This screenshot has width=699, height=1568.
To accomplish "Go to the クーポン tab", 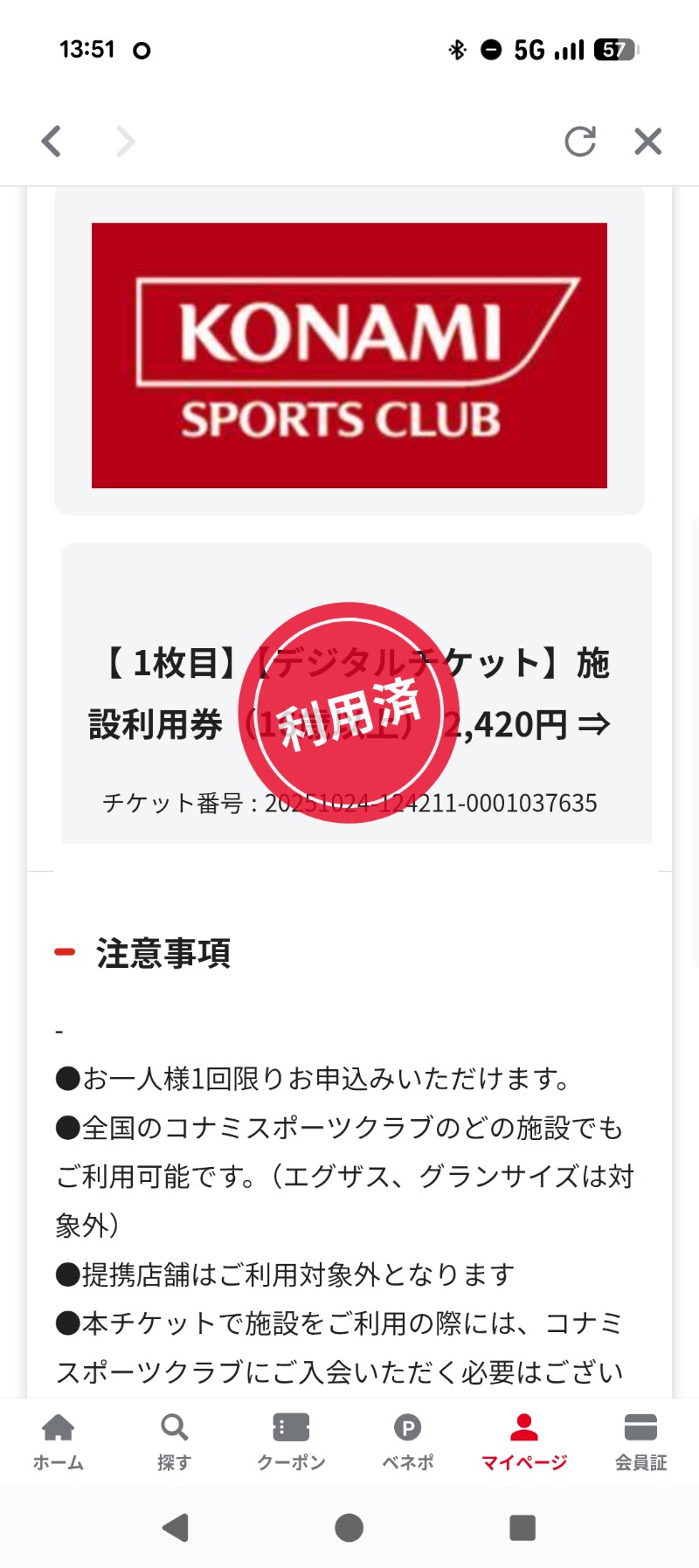I will point(291,1442).
